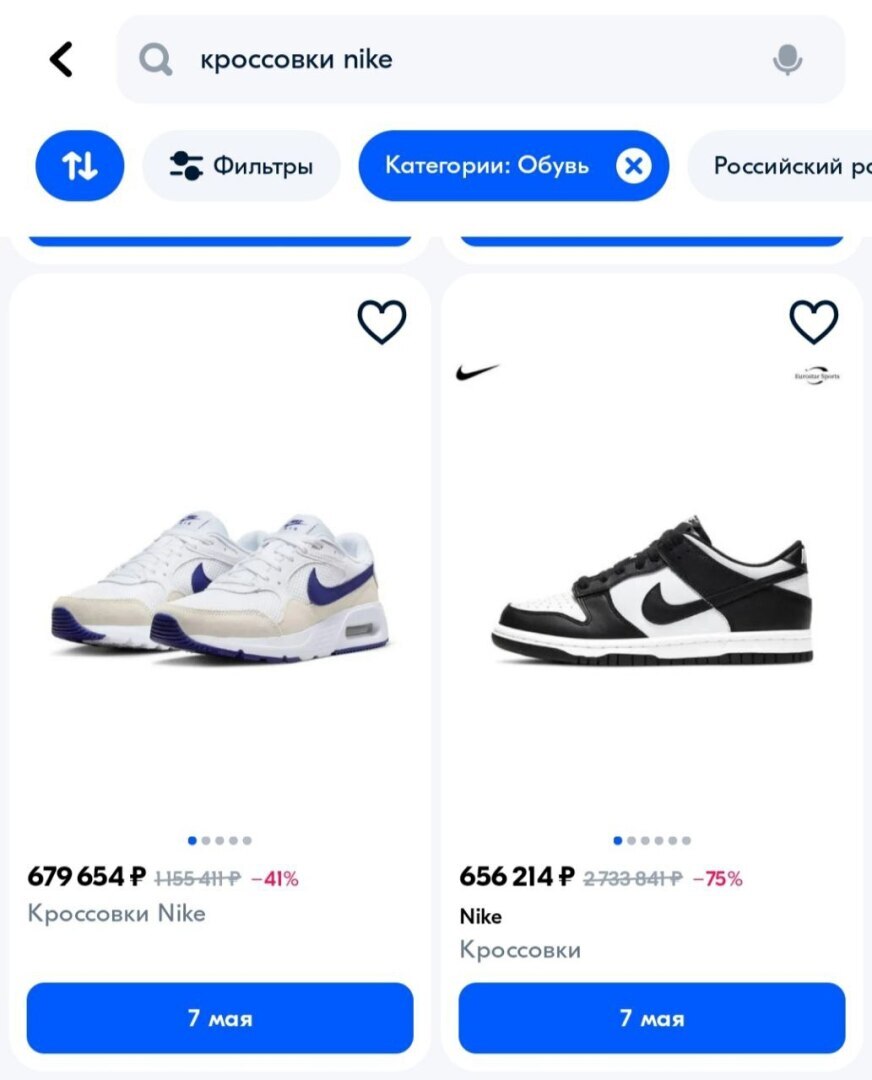This screenshot has width=872, height=1080.
Task: Go back using the back arrow
Action: click(x=62, y=60)
